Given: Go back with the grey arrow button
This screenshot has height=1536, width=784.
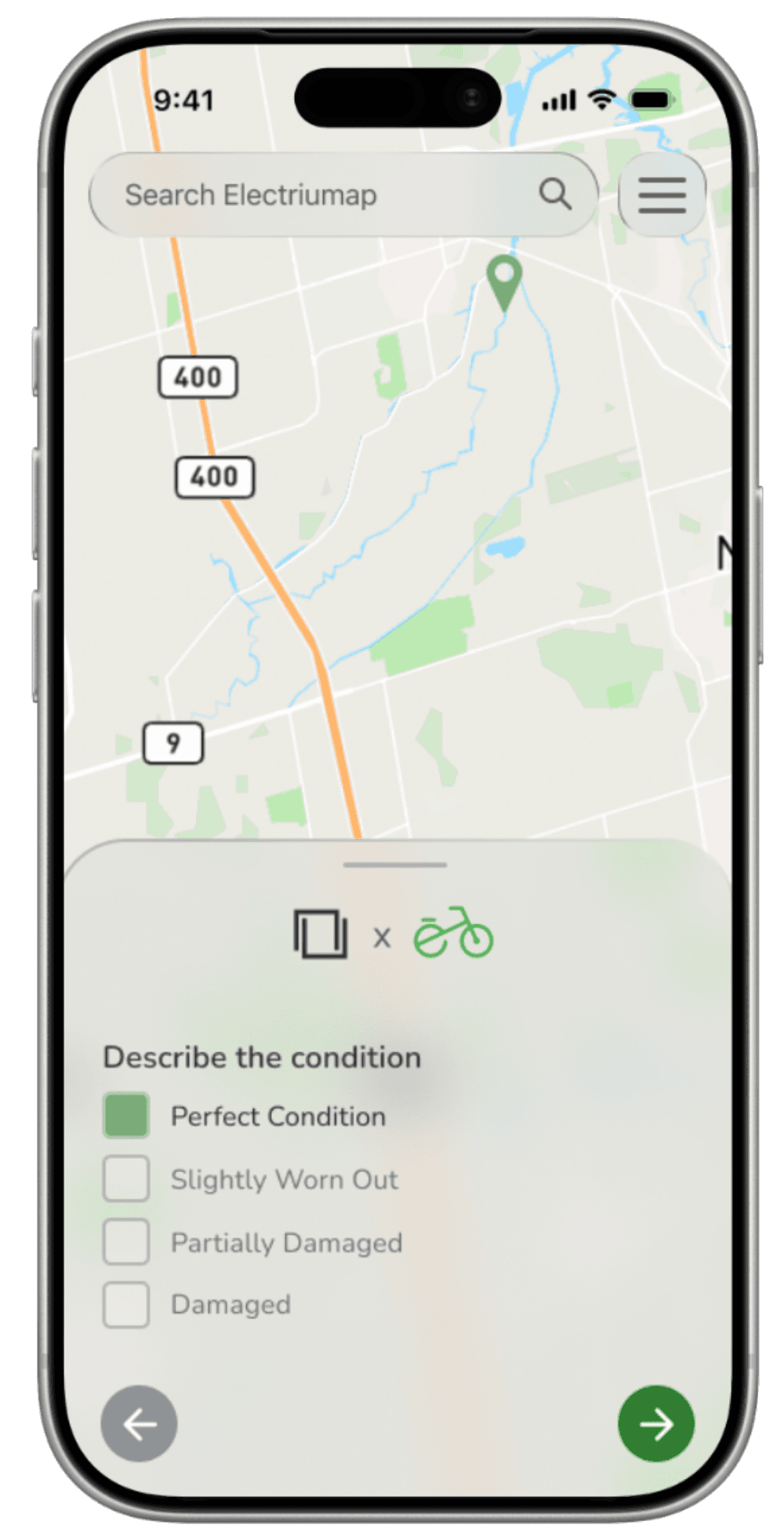Looking at the screenshot, I should click(139, 1423).
